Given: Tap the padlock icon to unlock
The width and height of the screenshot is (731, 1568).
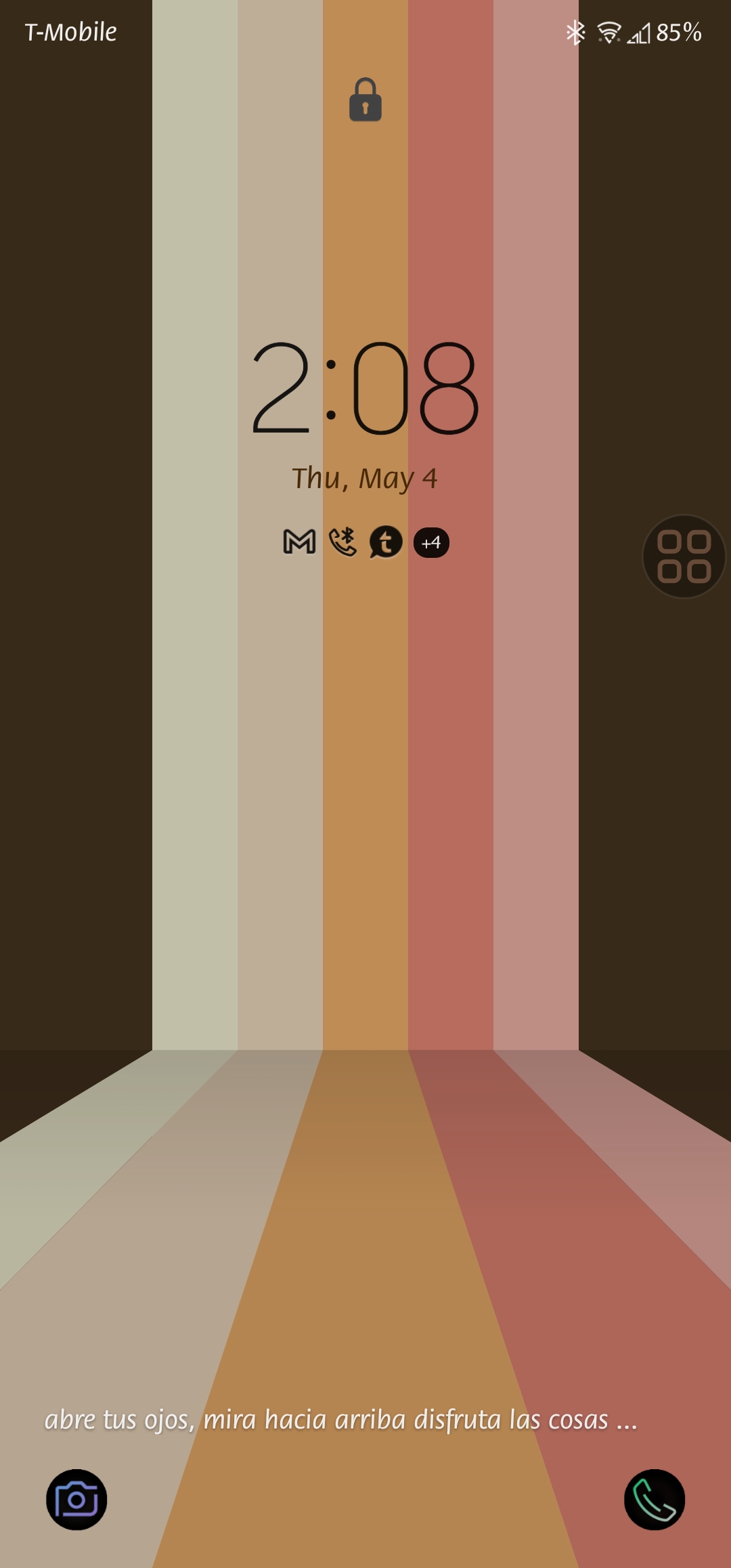Looking at the screenshot, I should (365, 100).
